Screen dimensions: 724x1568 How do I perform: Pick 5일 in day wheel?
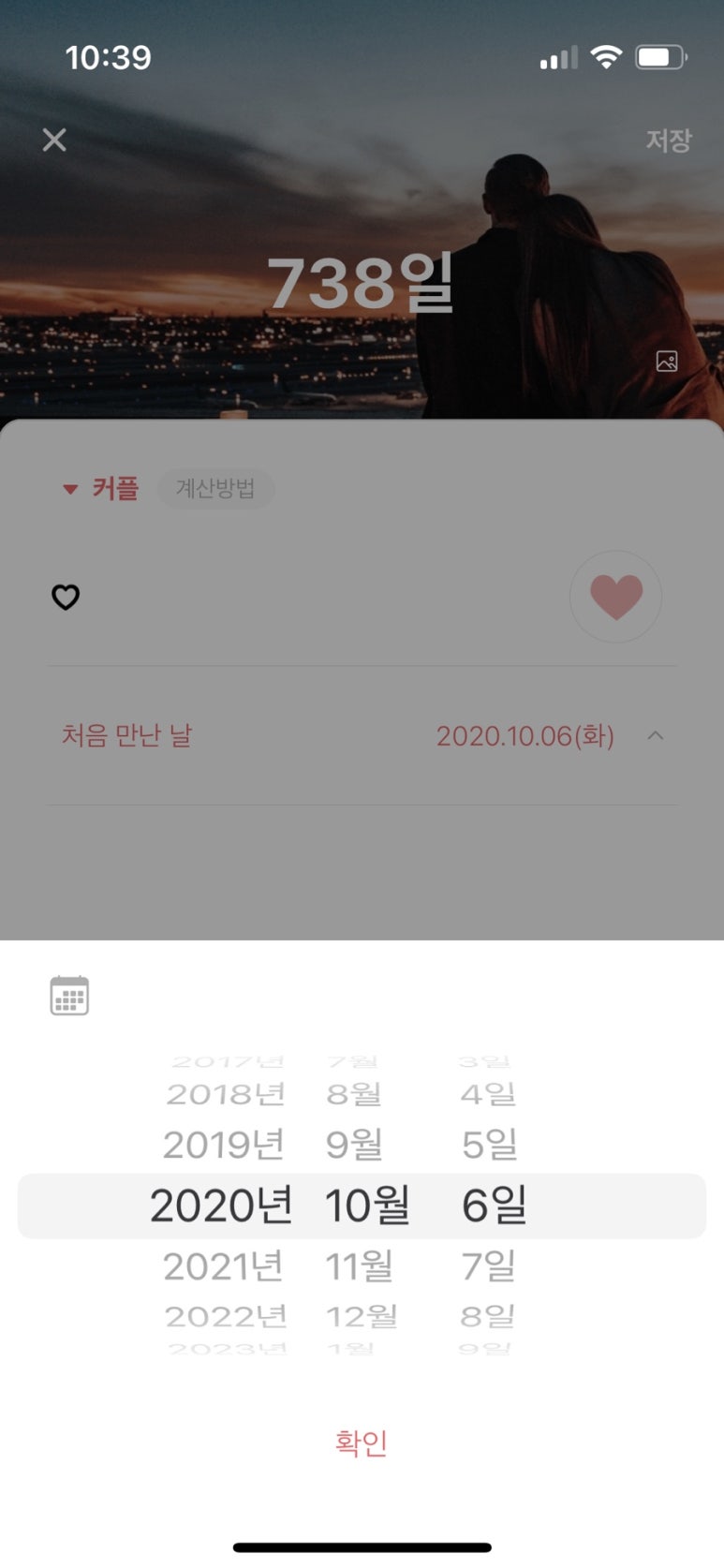489,1145
